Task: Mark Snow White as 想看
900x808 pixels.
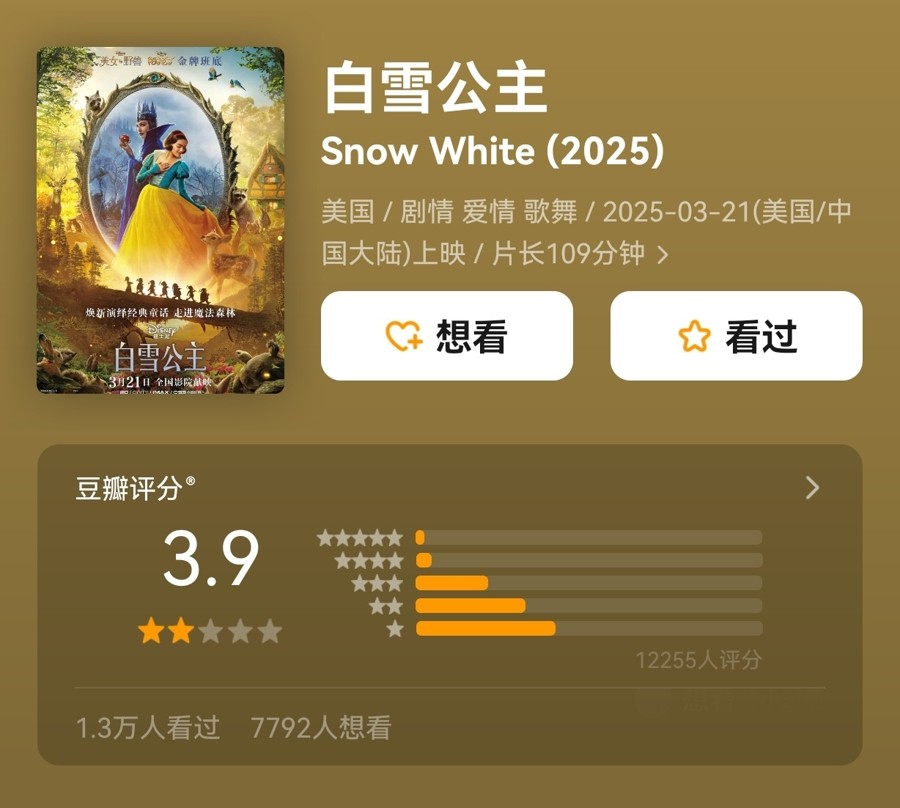Action: pyautogui.click(x=446, y=336)
